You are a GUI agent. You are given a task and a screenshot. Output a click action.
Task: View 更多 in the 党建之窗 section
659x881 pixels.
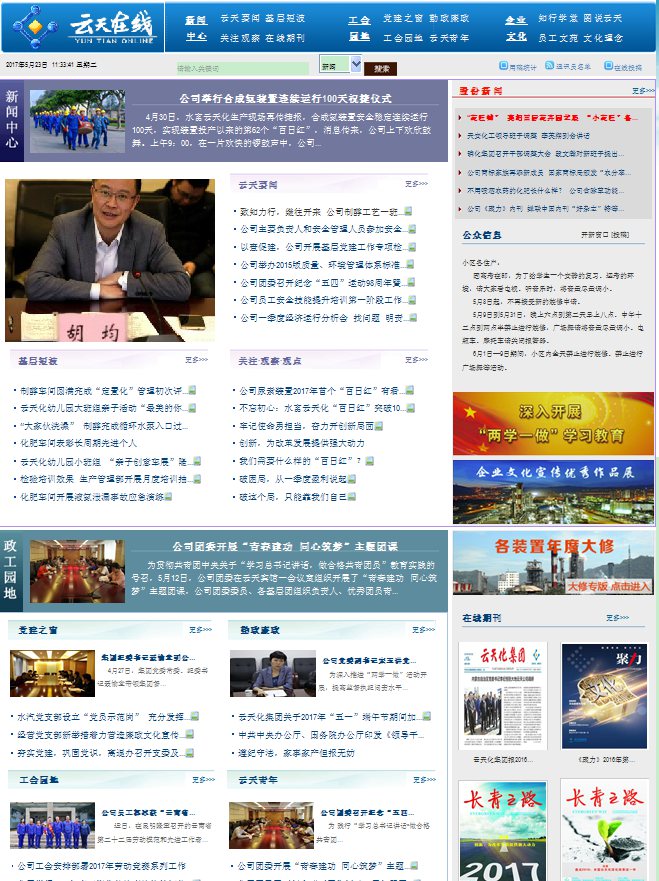tap(201, 630)
